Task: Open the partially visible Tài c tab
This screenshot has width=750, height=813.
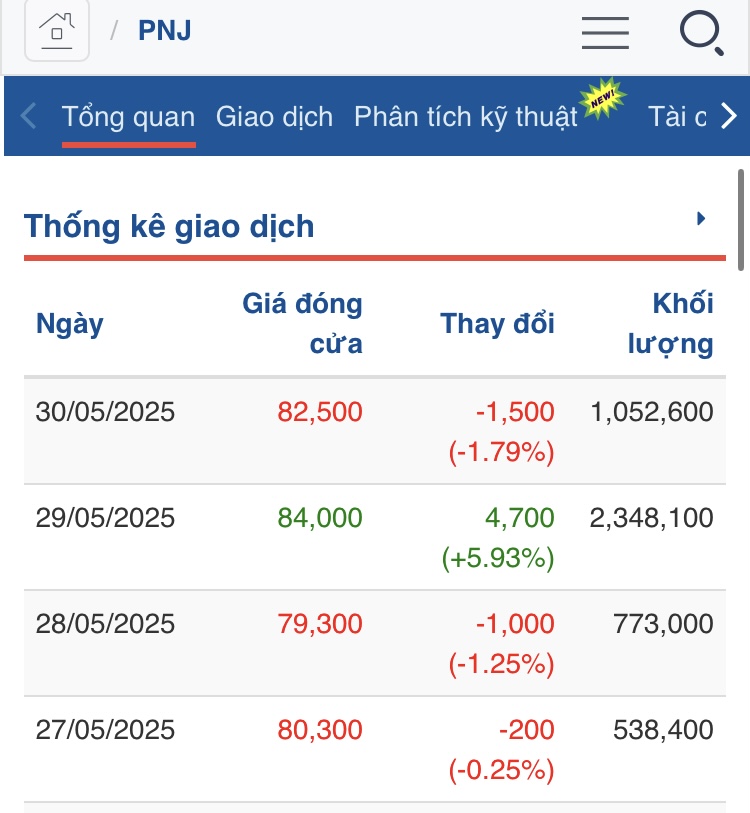Action: pyautogui.click(x=676, y=117)
